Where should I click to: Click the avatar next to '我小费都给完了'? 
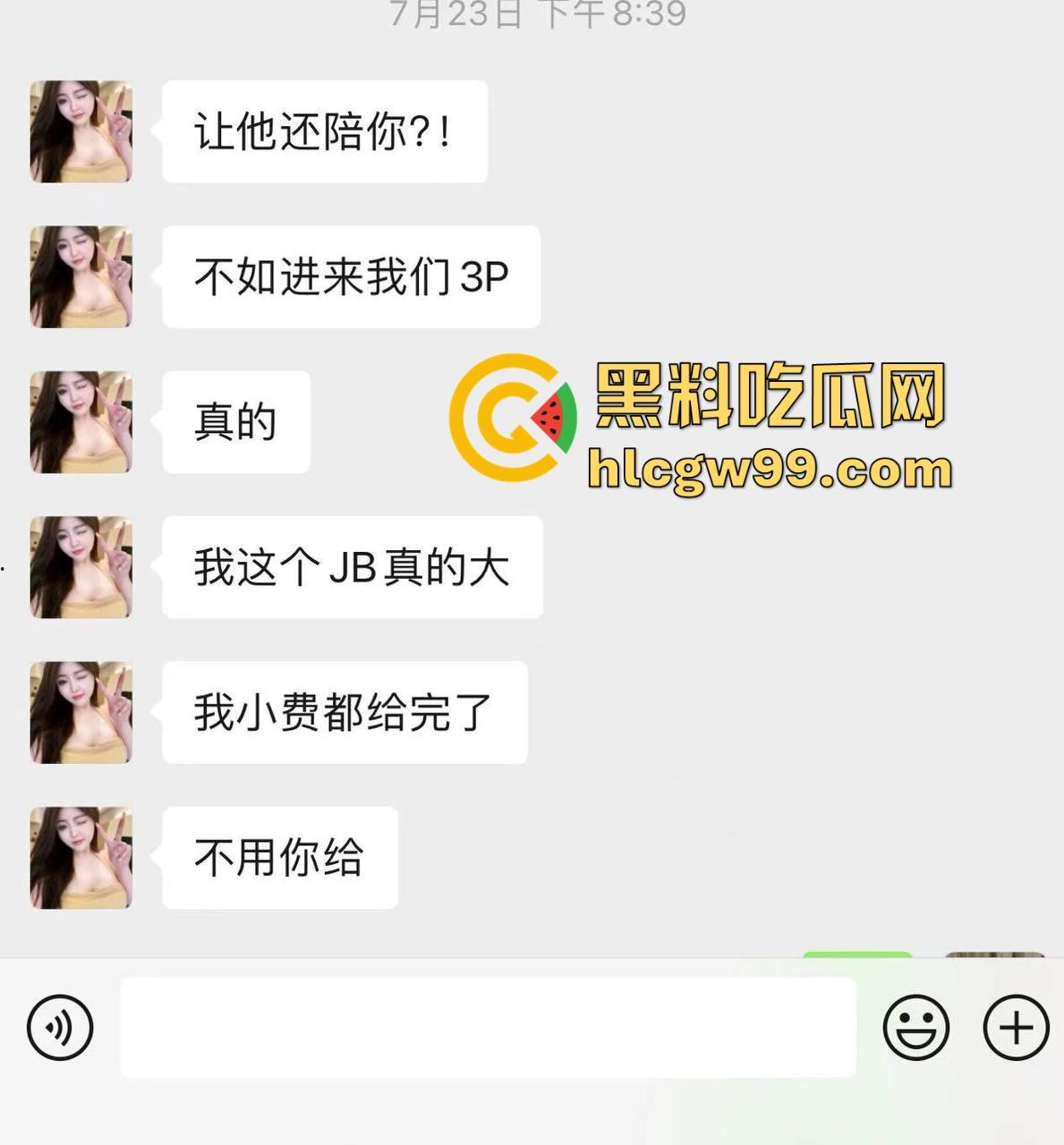[x=80, y=712]
